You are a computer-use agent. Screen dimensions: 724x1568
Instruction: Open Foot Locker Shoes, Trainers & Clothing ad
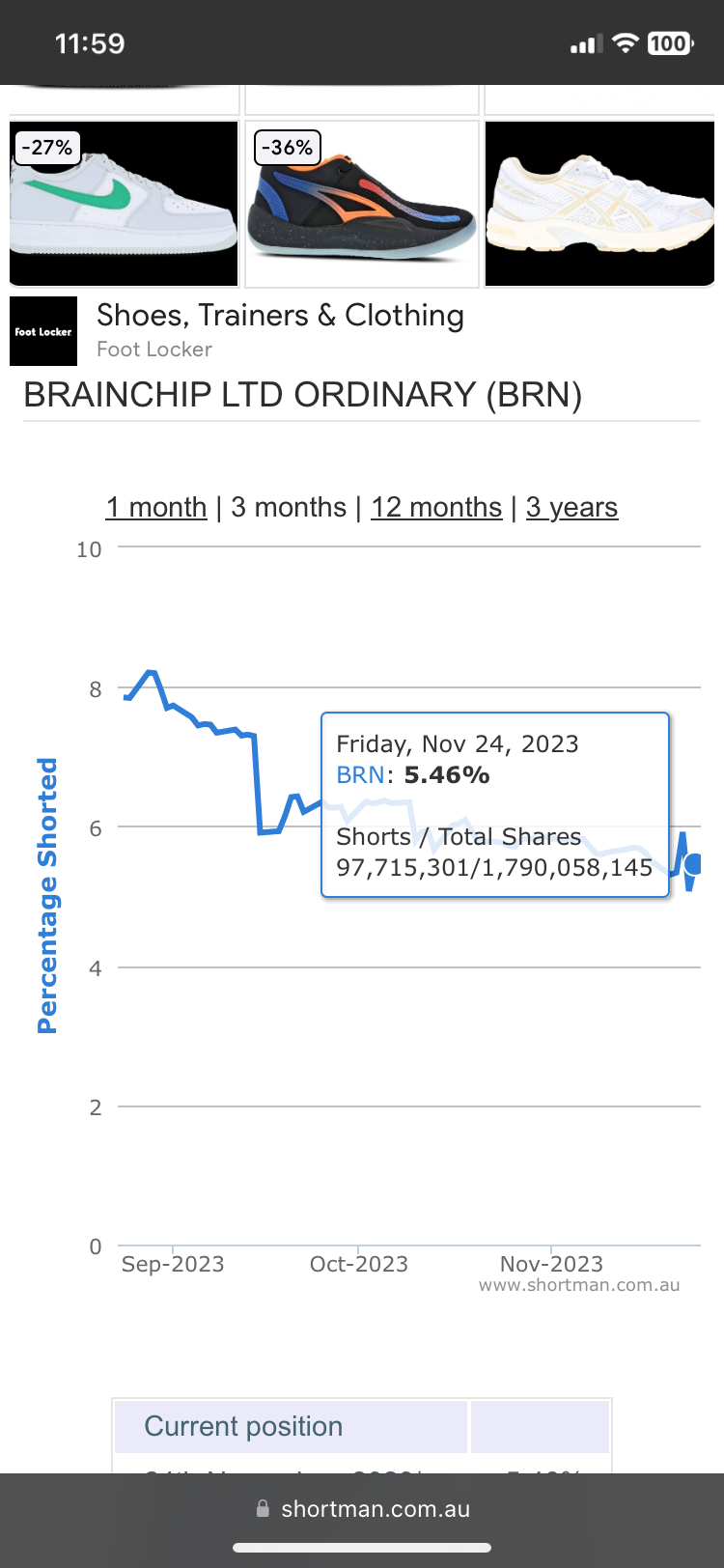click(x=280, y=316)
